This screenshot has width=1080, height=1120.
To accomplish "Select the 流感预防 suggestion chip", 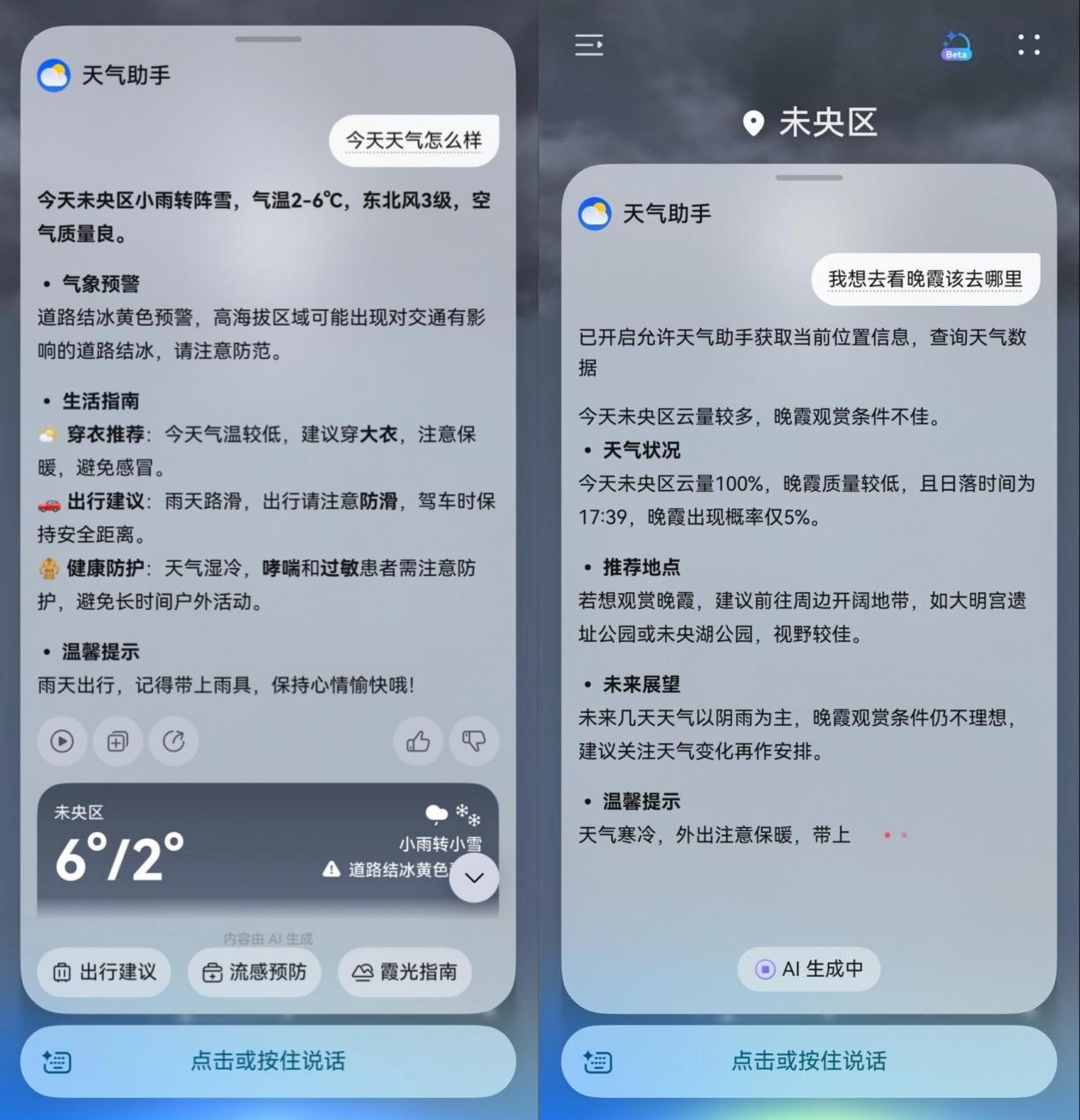I will click(255, 972).
